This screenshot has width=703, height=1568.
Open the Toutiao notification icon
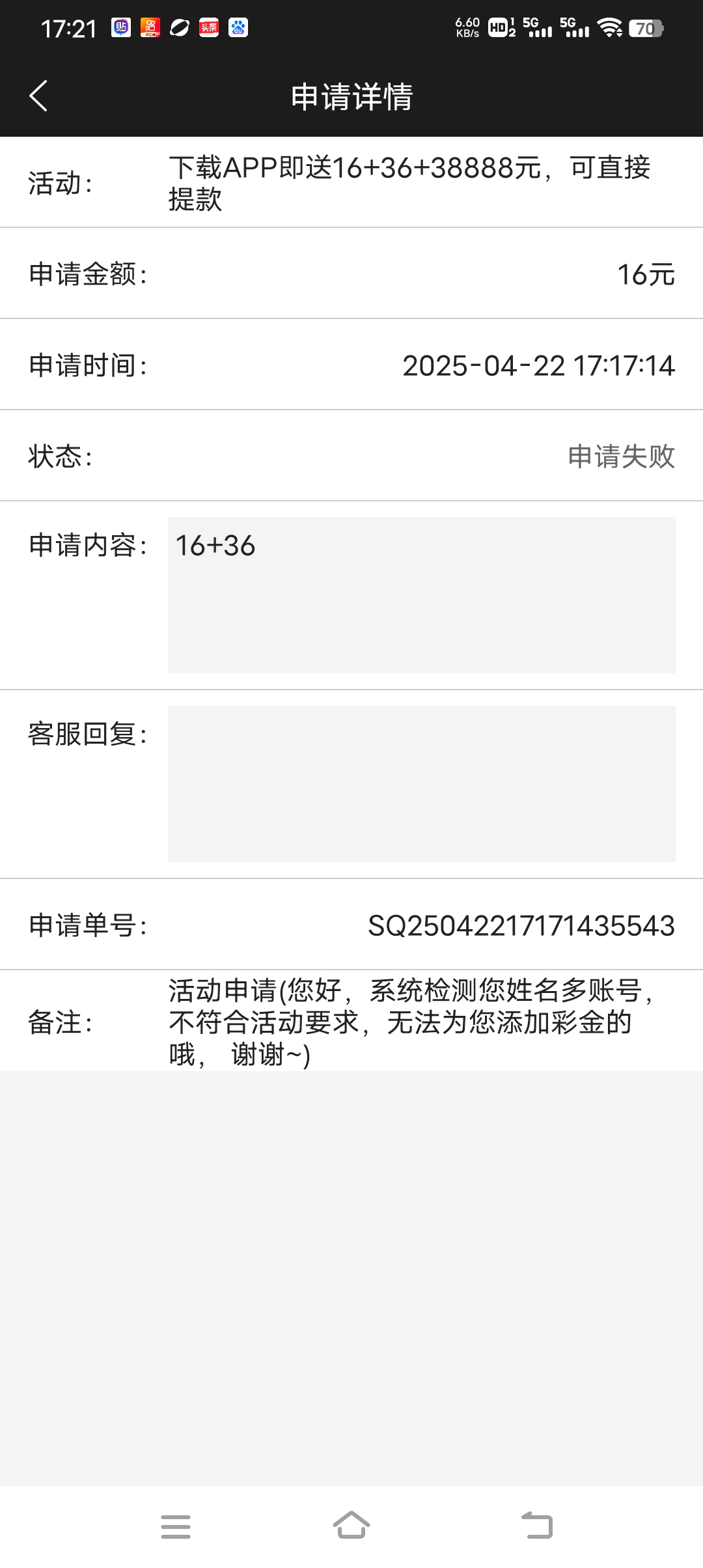[x=210, y=28]
